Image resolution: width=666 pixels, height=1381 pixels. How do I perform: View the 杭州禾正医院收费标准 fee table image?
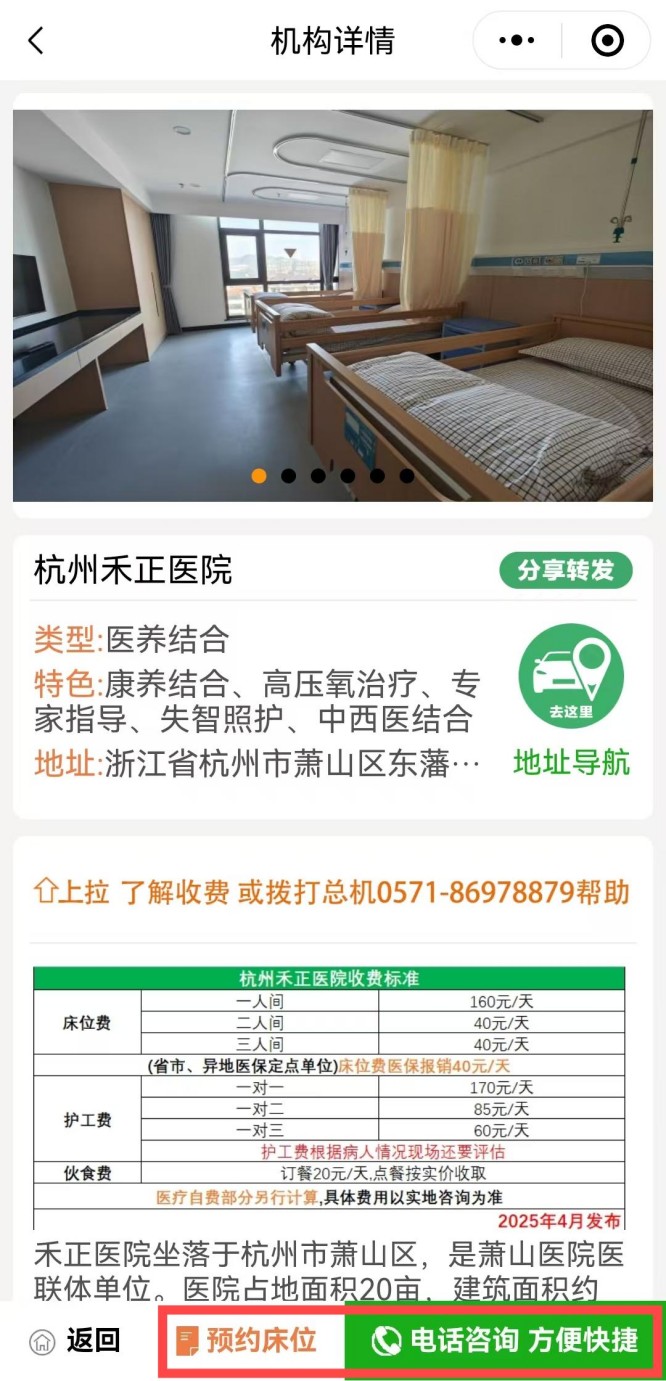coord(329,1097)
